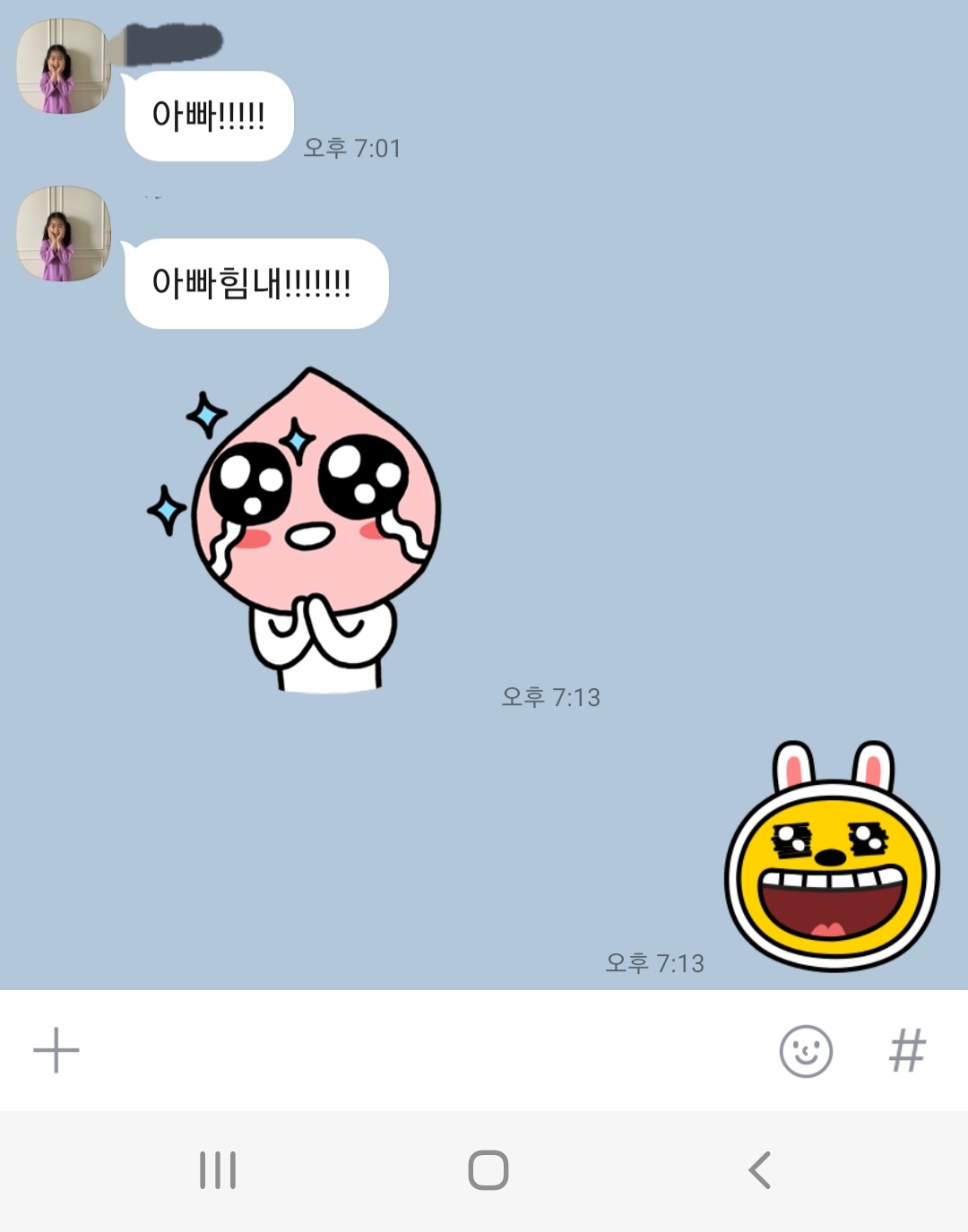Open sender's profile picture beside 아빠힘내!!!!!!!!
Viewport: 968px width, 1232px height.
(63, 234)
